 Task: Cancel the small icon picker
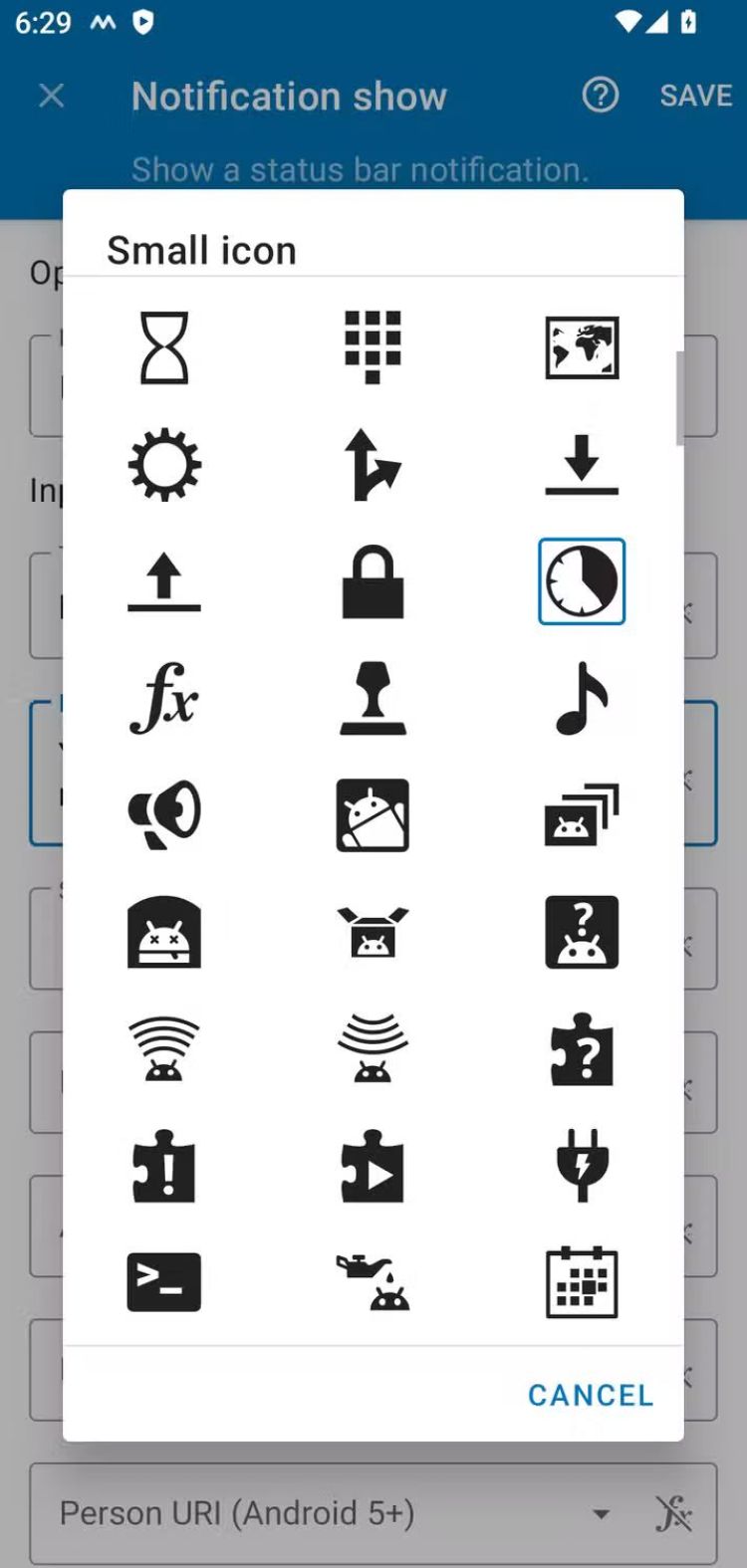coord(591,1395)
